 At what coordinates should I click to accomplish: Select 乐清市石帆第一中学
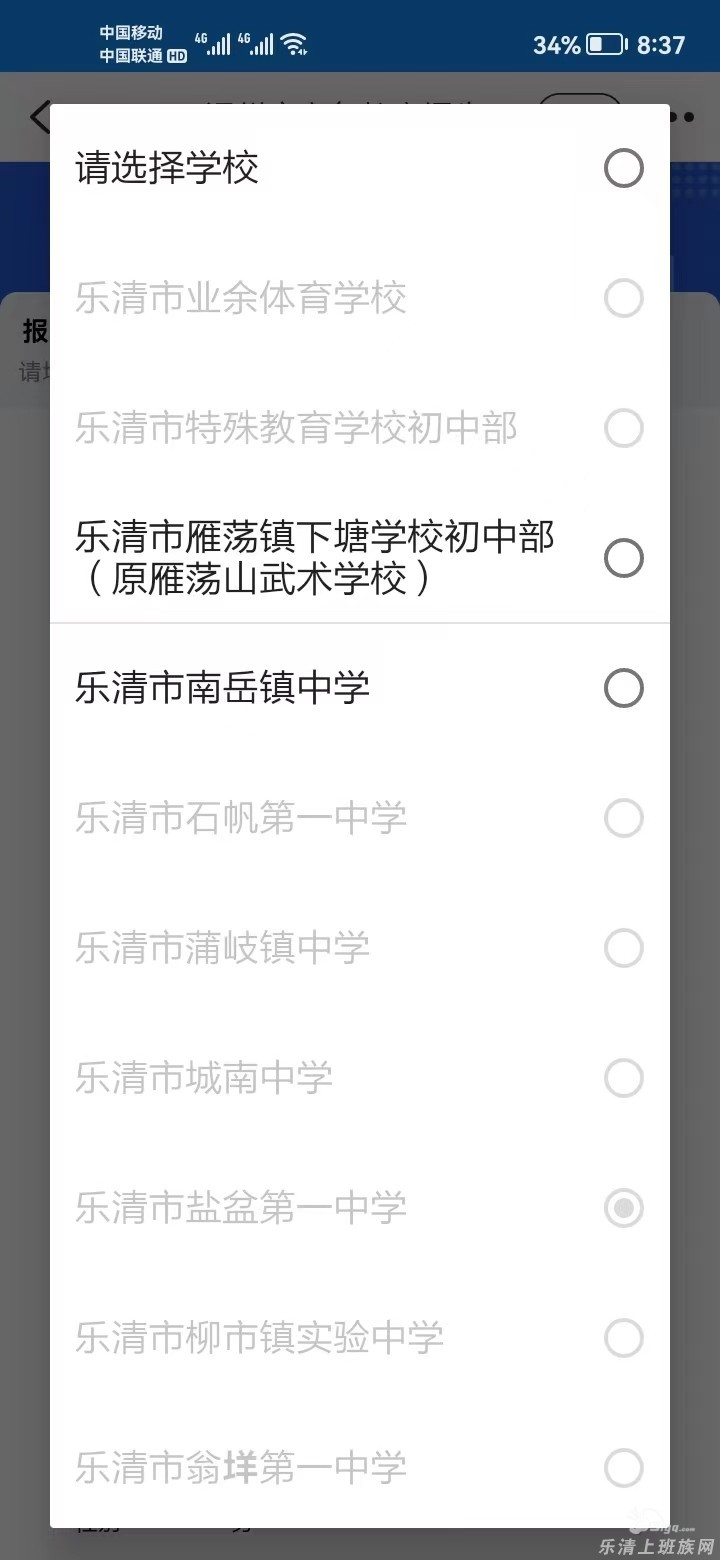[360, 818]
